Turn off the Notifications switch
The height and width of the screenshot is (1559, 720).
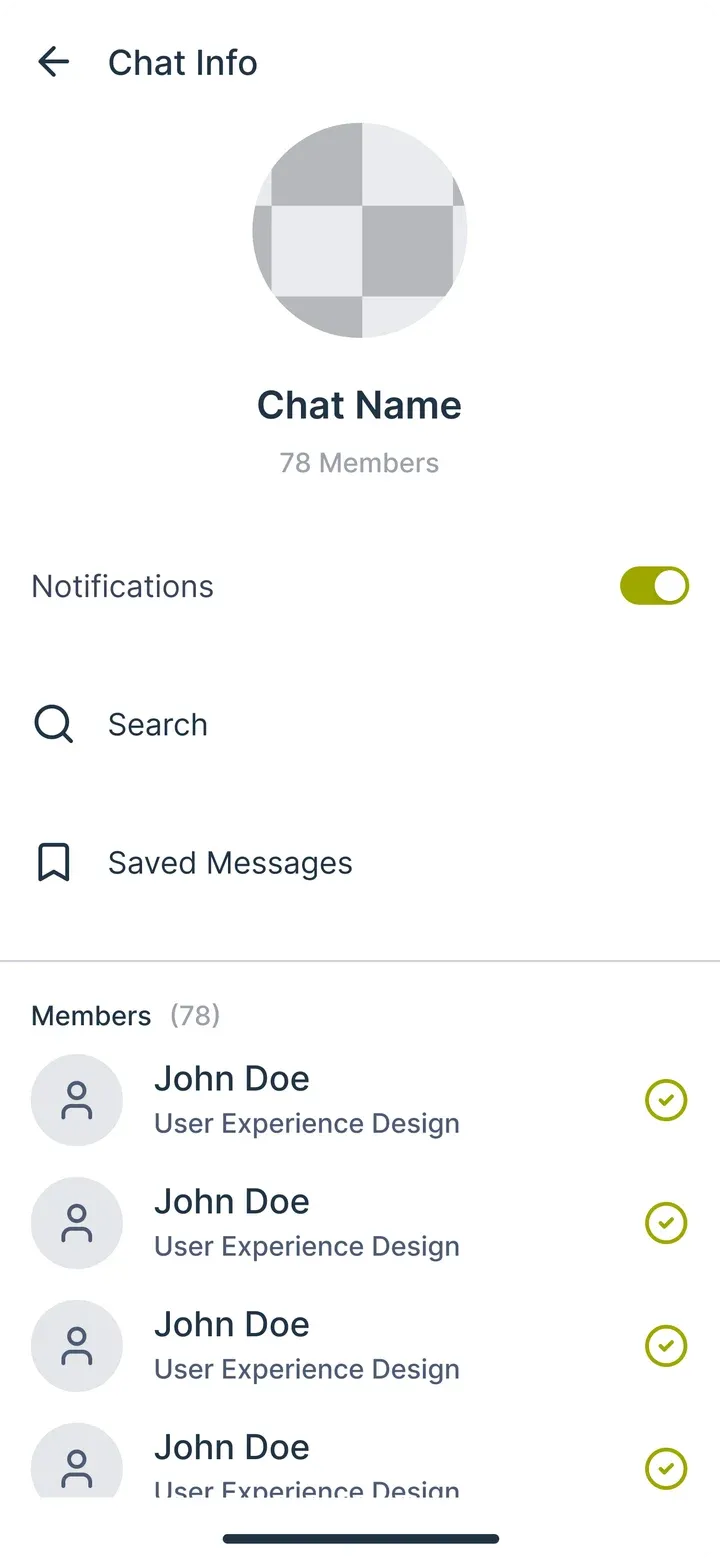[655, 586]
